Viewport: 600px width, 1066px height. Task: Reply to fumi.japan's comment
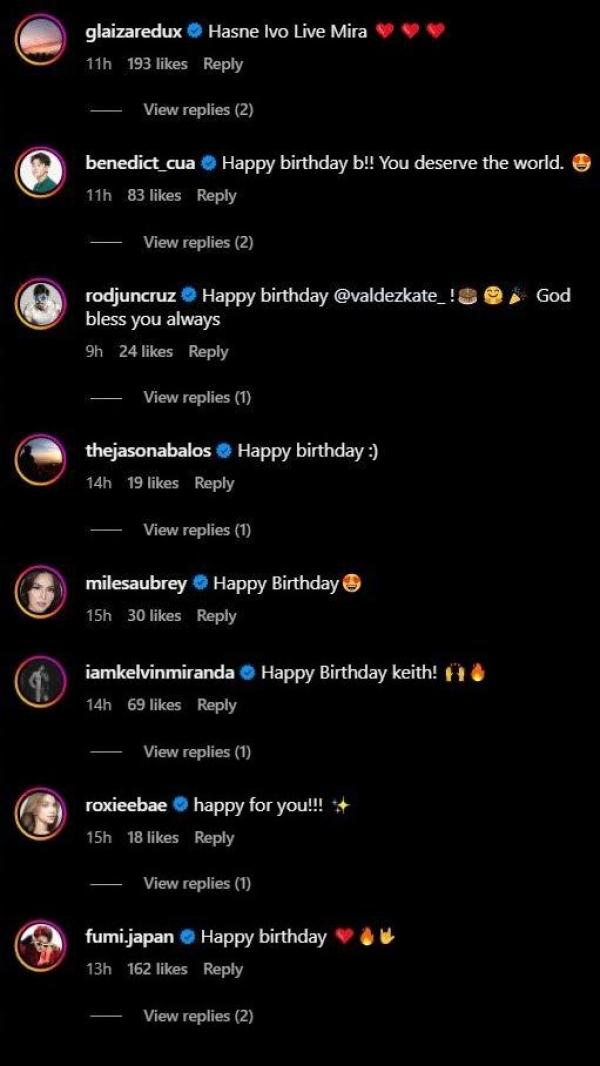(x=222, y=969)
